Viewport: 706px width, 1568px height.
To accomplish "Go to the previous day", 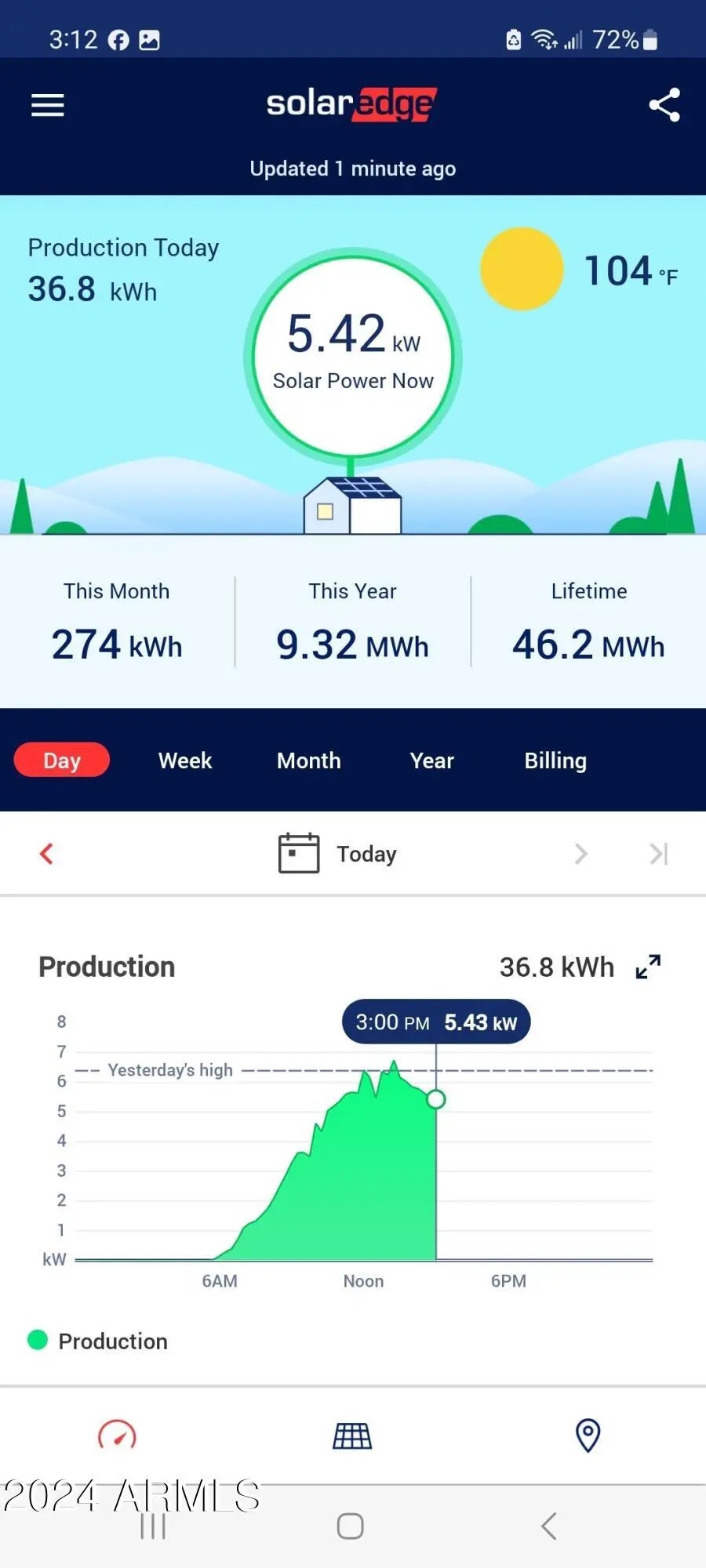I will pos(47,853).
